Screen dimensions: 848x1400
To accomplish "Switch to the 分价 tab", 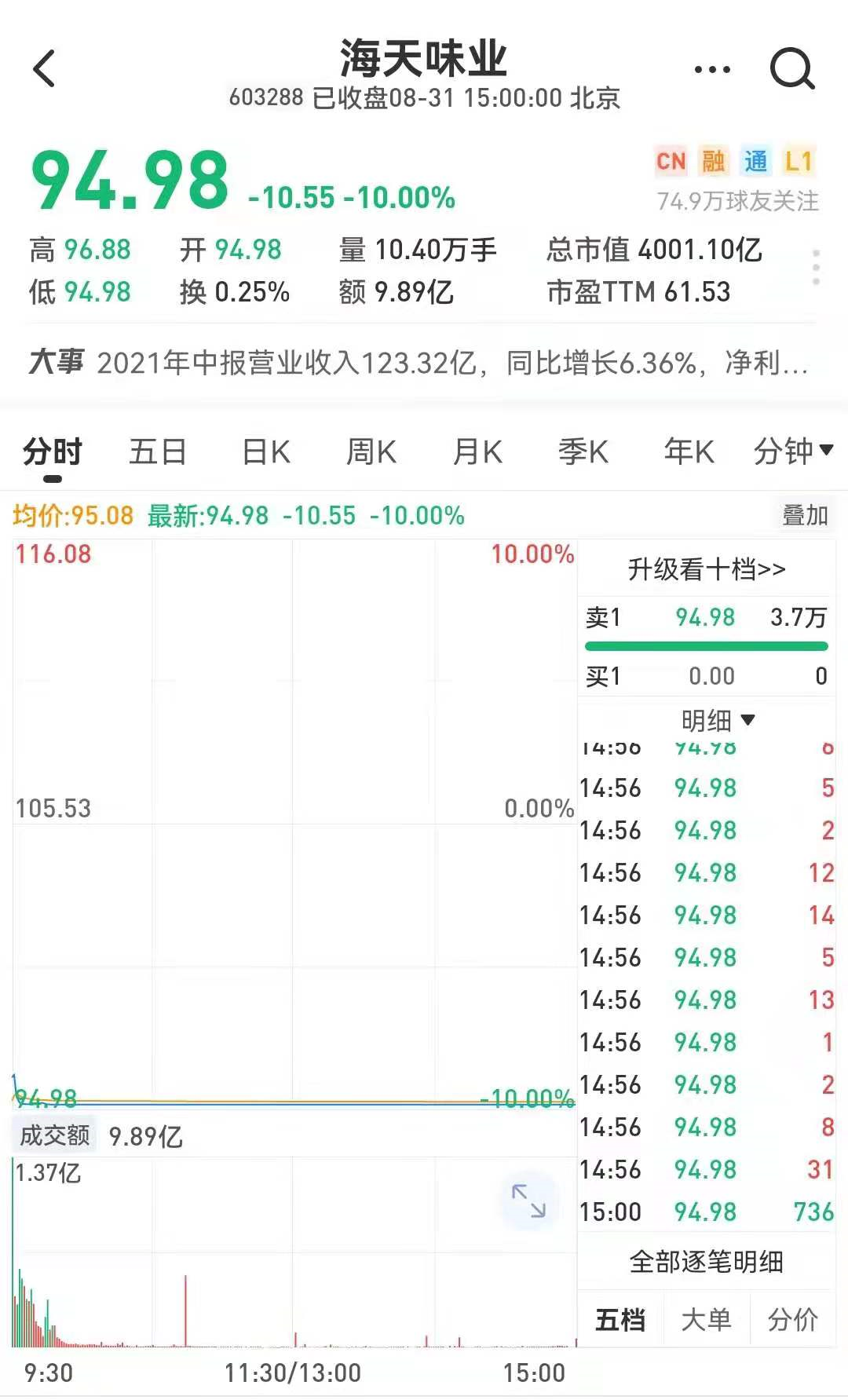I will [x=791, y=1320].
